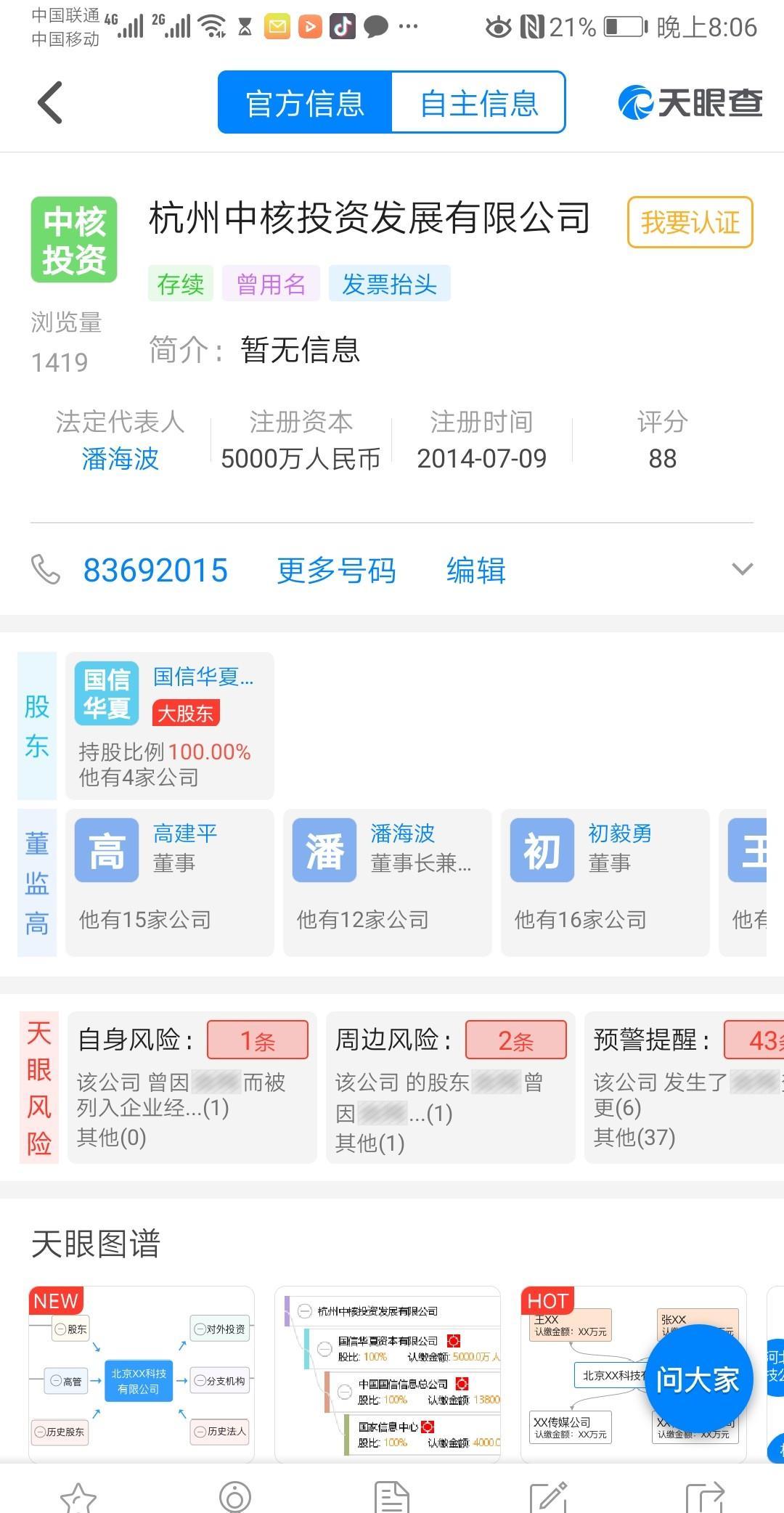Tap the 发票抬头 chip
This screenshot has height=1513, width=784.
[390, 283]
